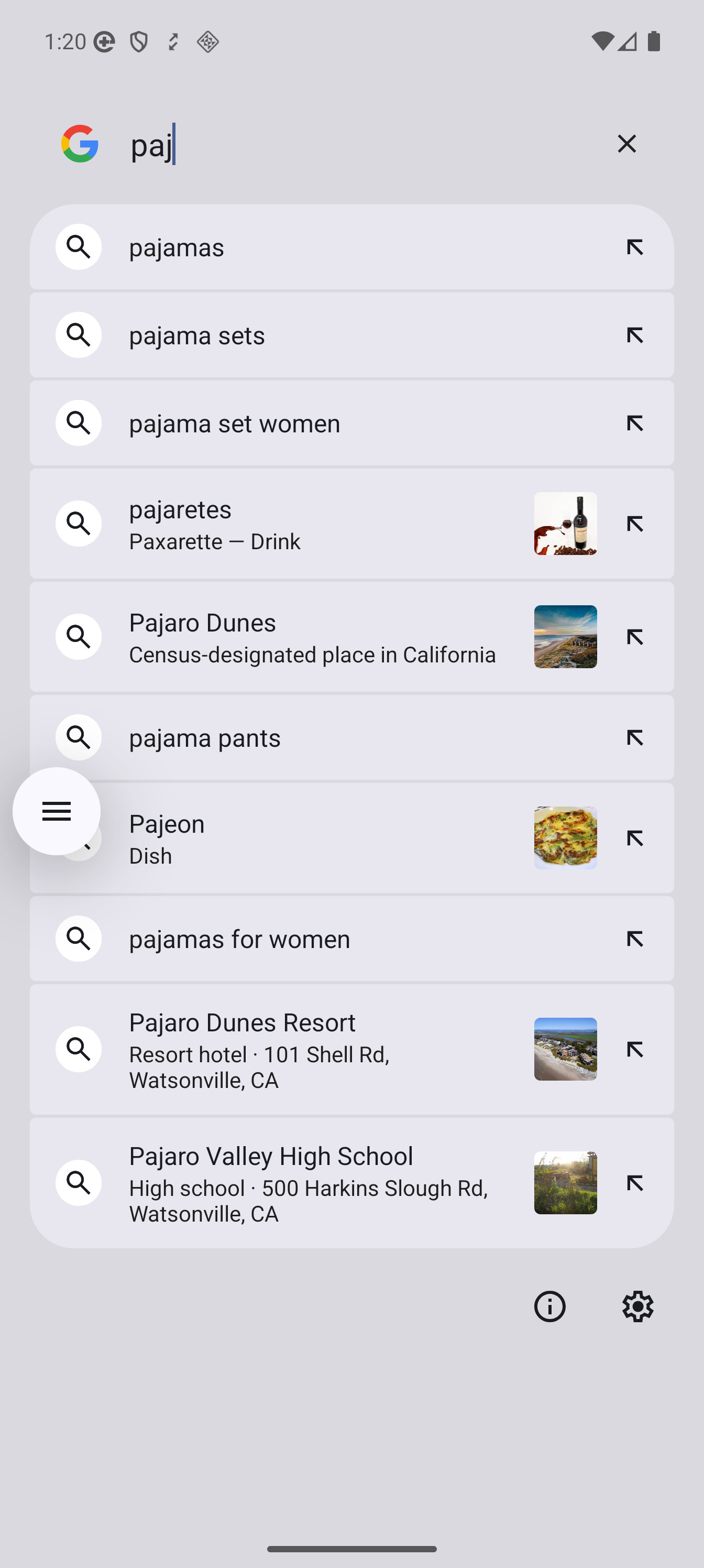Tap the magnifier icon beside pajama pants
This screenshot has height=1568, width=704.
[78, 737]
